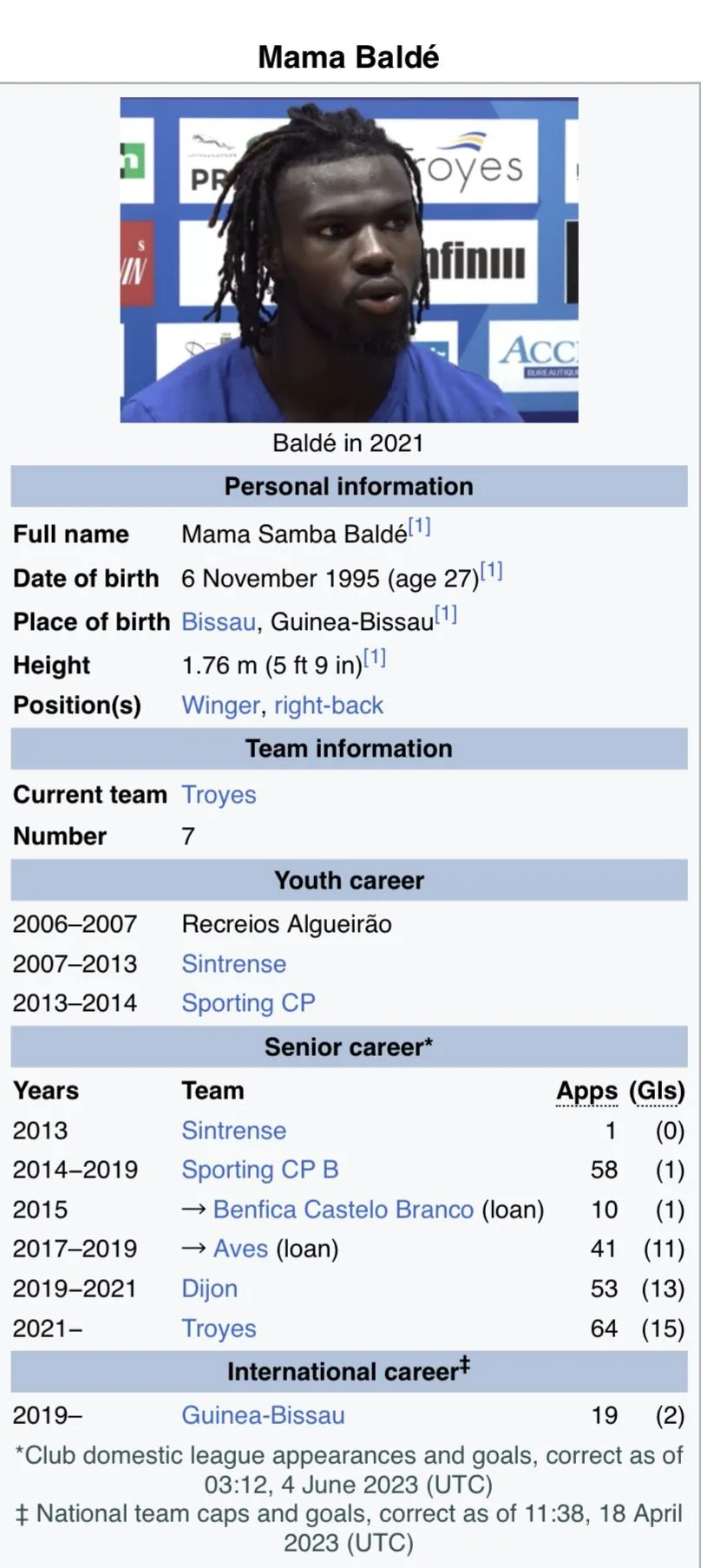Open Troyes in the 2021– senior row
The width and height of the screenshot is (701, 1568).
point(219,1329)
